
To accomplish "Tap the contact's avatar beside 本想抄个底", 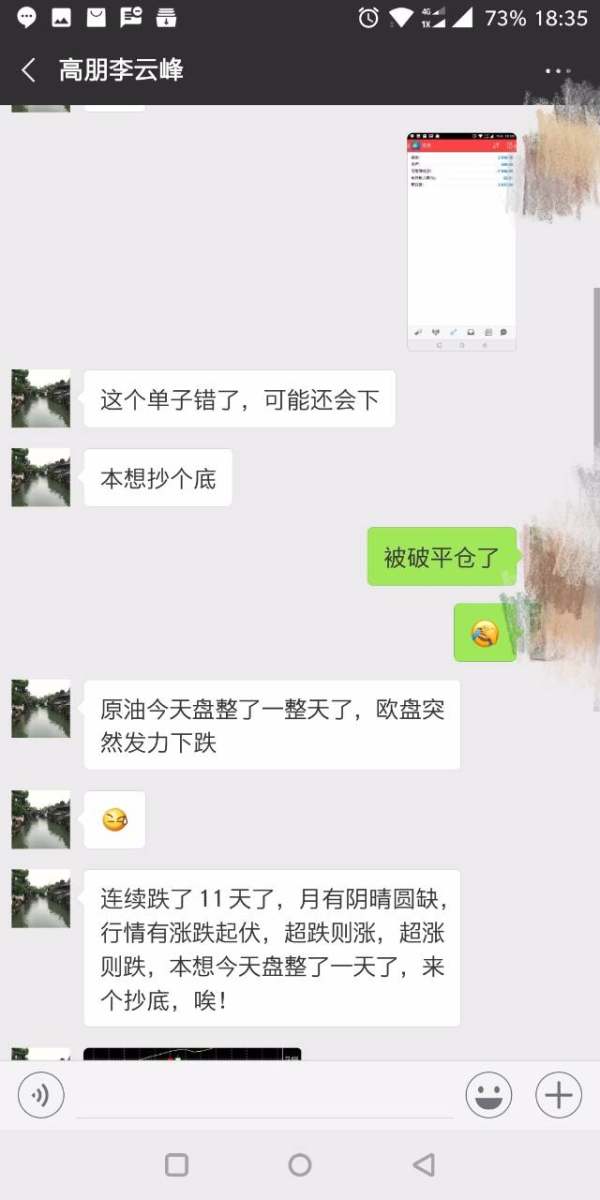I will pos(41,477).
